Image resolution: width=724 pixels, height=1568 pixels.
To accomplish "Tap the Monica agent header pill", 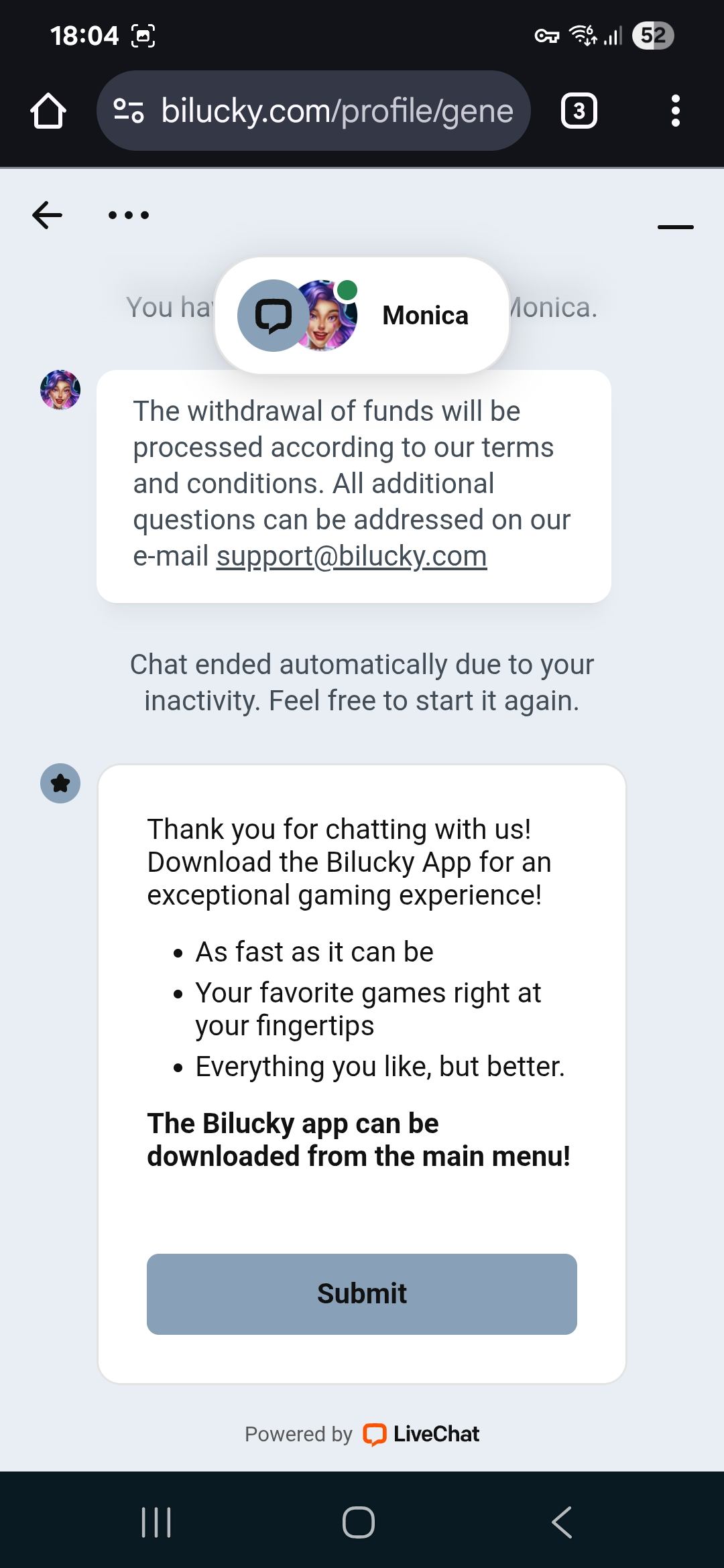I will coord(362,315).
